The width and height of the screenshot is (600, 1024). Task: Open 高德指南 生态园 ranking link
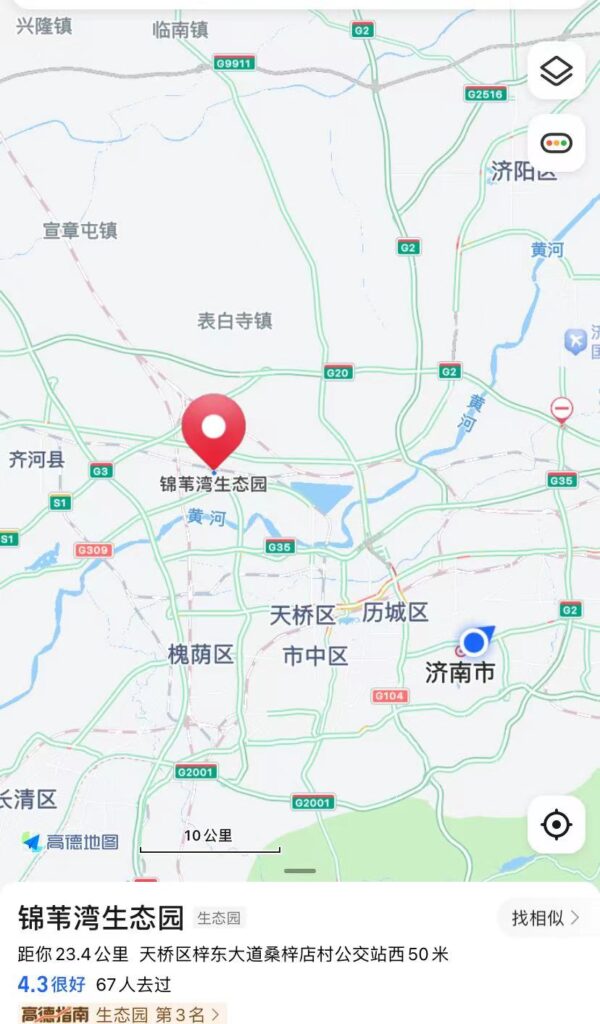pyautogui.click(x=122, y=1013)
